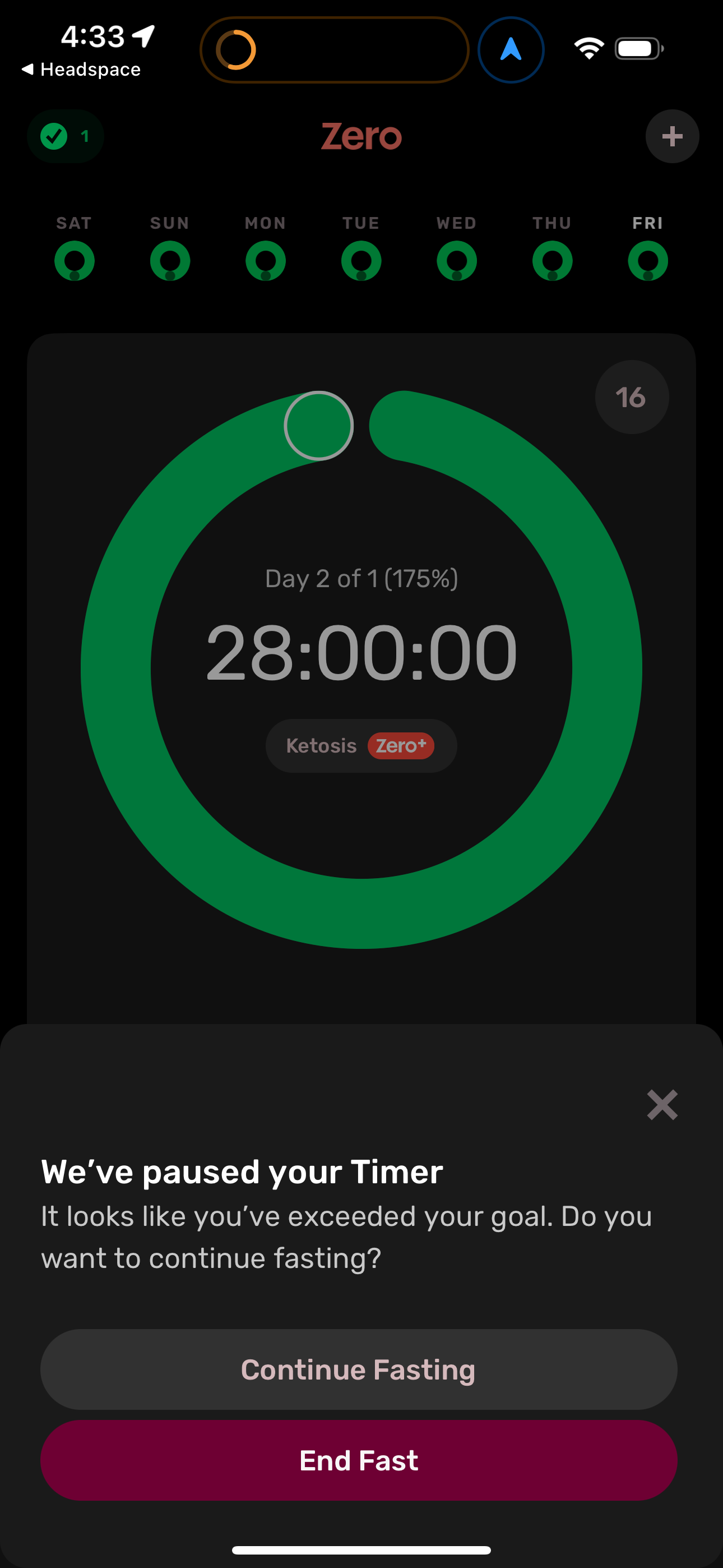Tap the Ketosis status label
Viewport: 723px width, 1568px height.
pos(321,746)
